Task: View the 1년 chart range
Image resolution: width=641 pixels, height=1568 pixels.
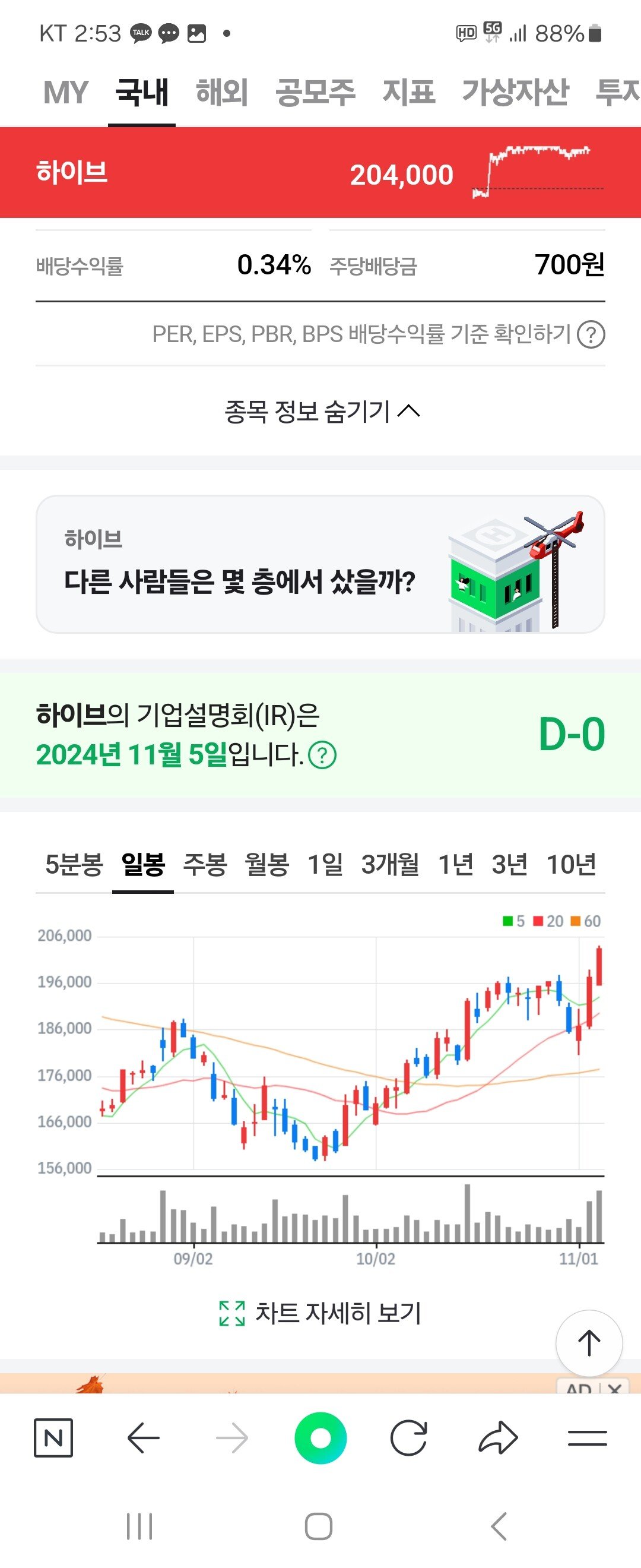Action: coord(455,864)
